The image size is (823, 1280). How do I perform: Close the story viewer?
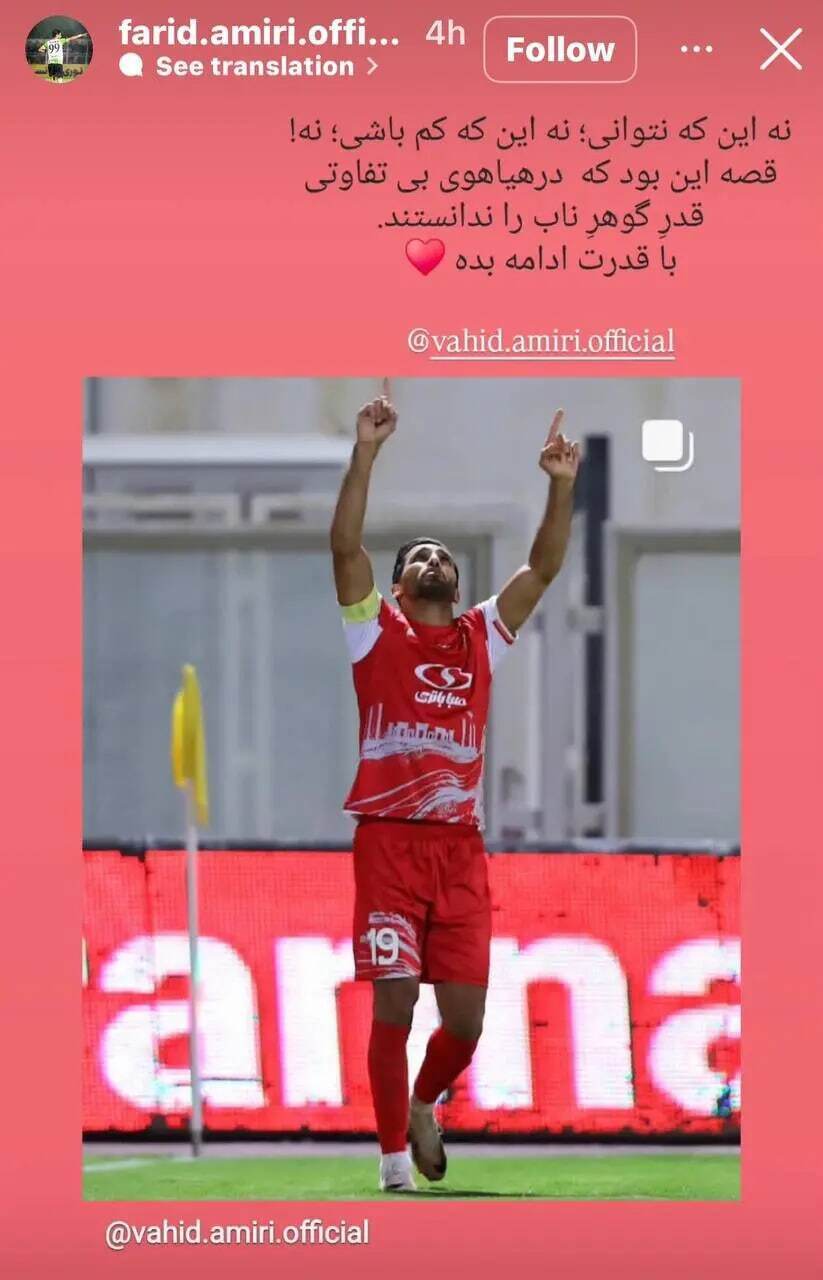click(x=780, y=49)
